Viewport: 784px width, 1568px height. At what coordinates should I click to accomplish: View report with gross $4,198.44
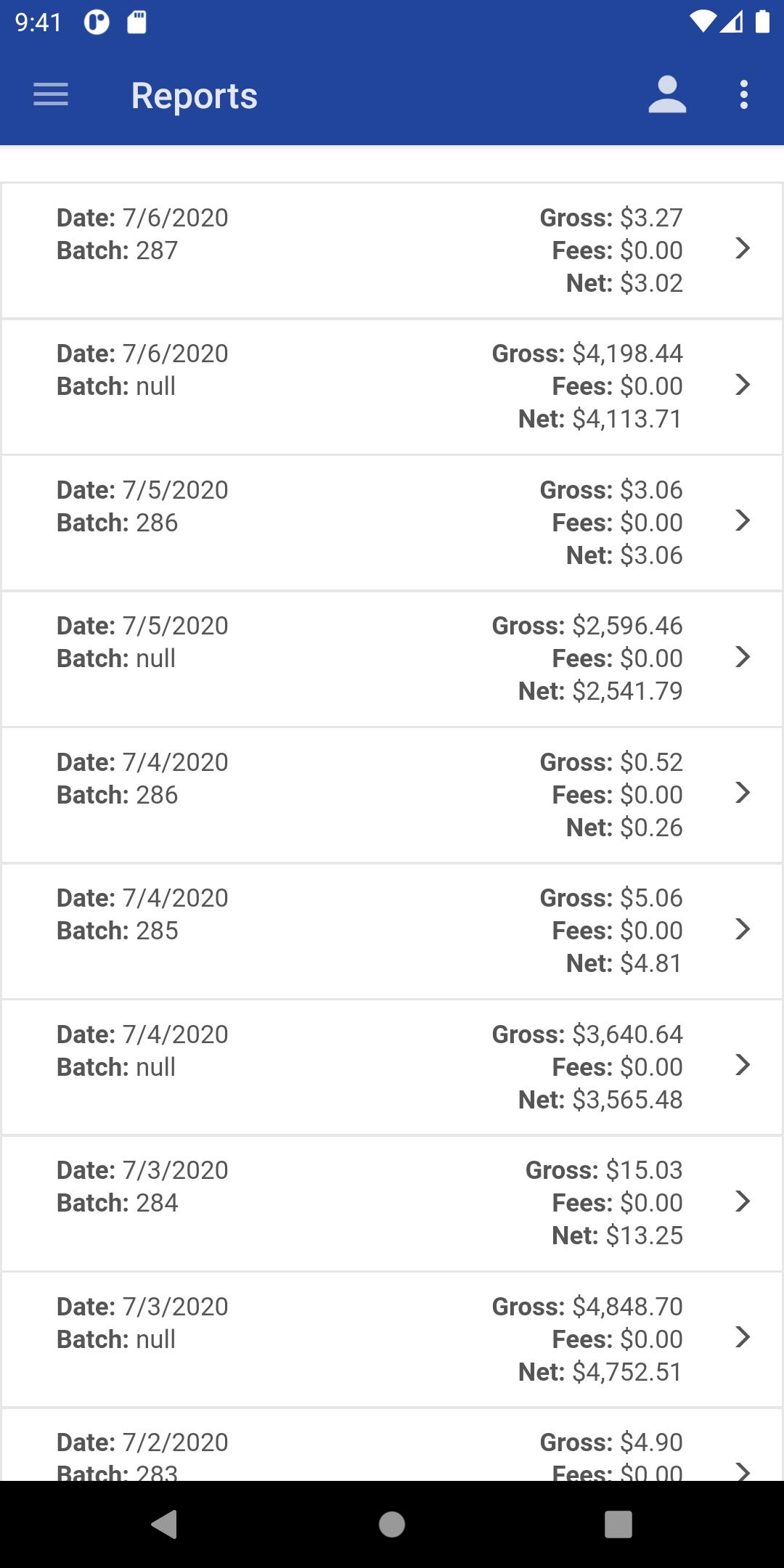point(392,386)
